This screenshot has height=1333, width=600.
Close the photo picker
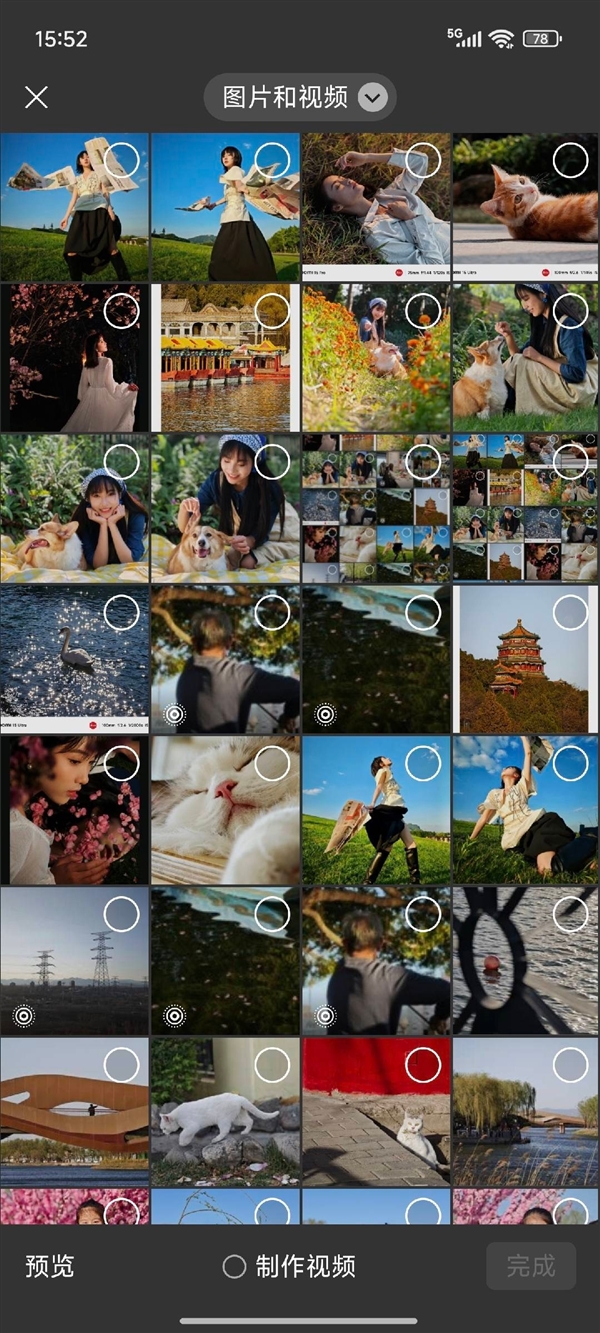[x=37, y=97]
